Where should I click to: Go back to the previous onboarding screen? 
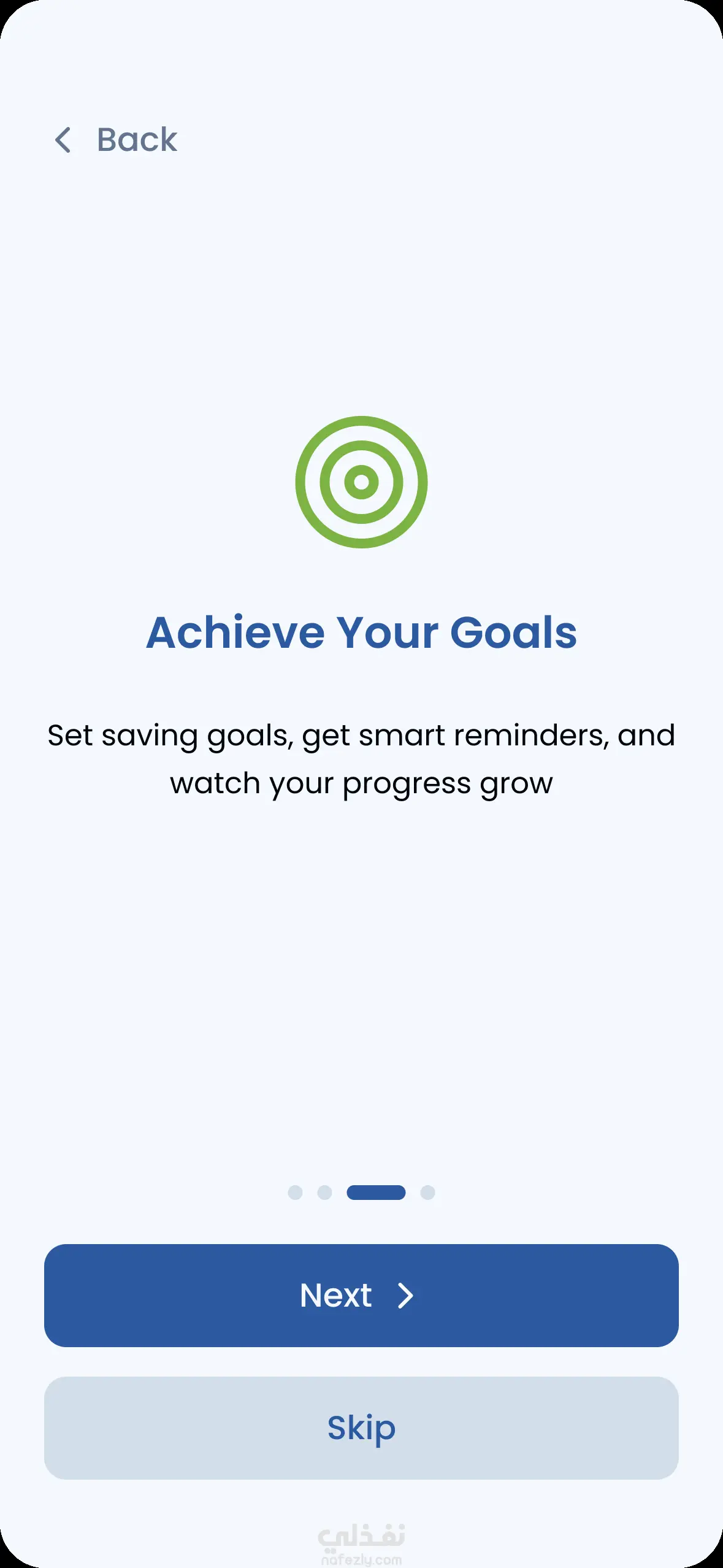tap(117, 140)
